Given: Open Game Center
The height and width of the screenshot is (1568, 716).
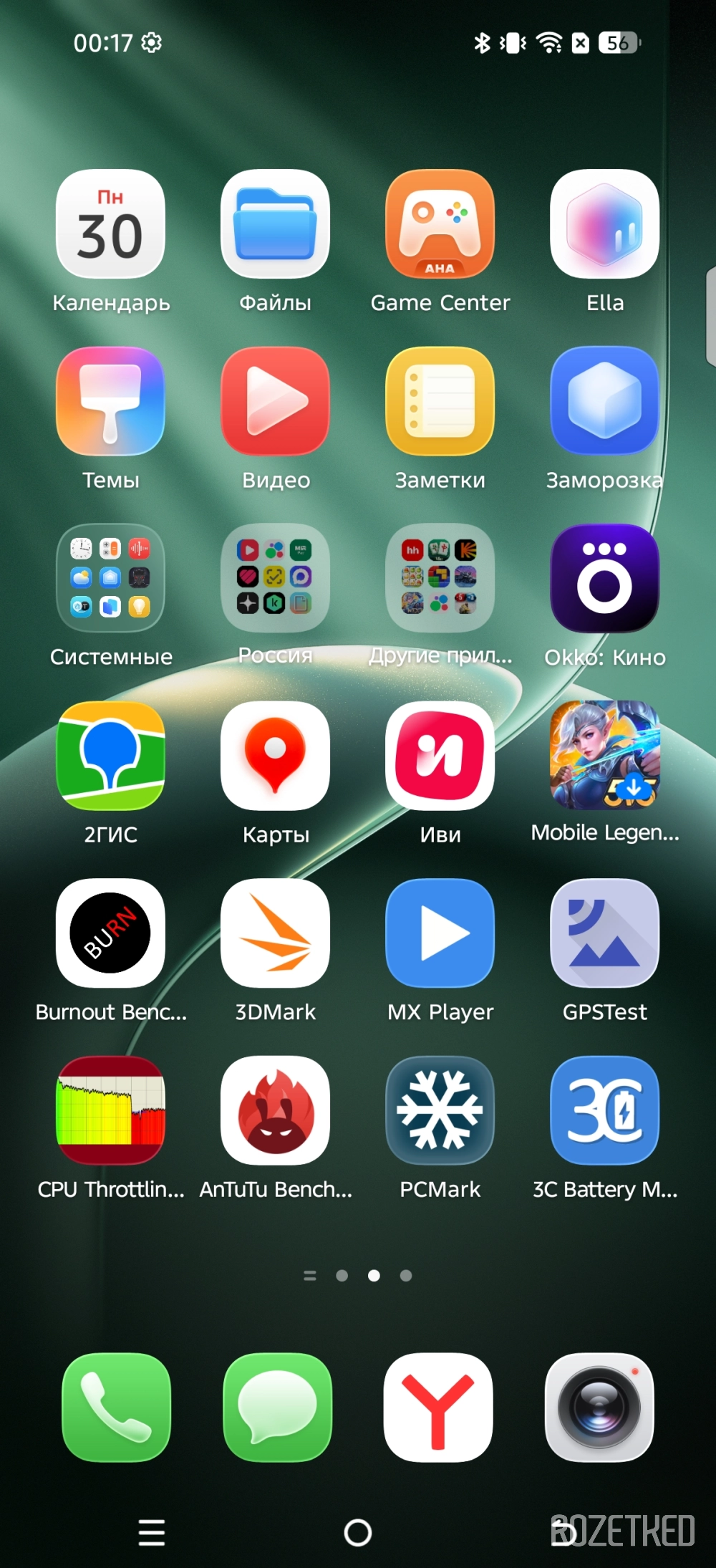Looking at the screenshot, I should point(440,225).
